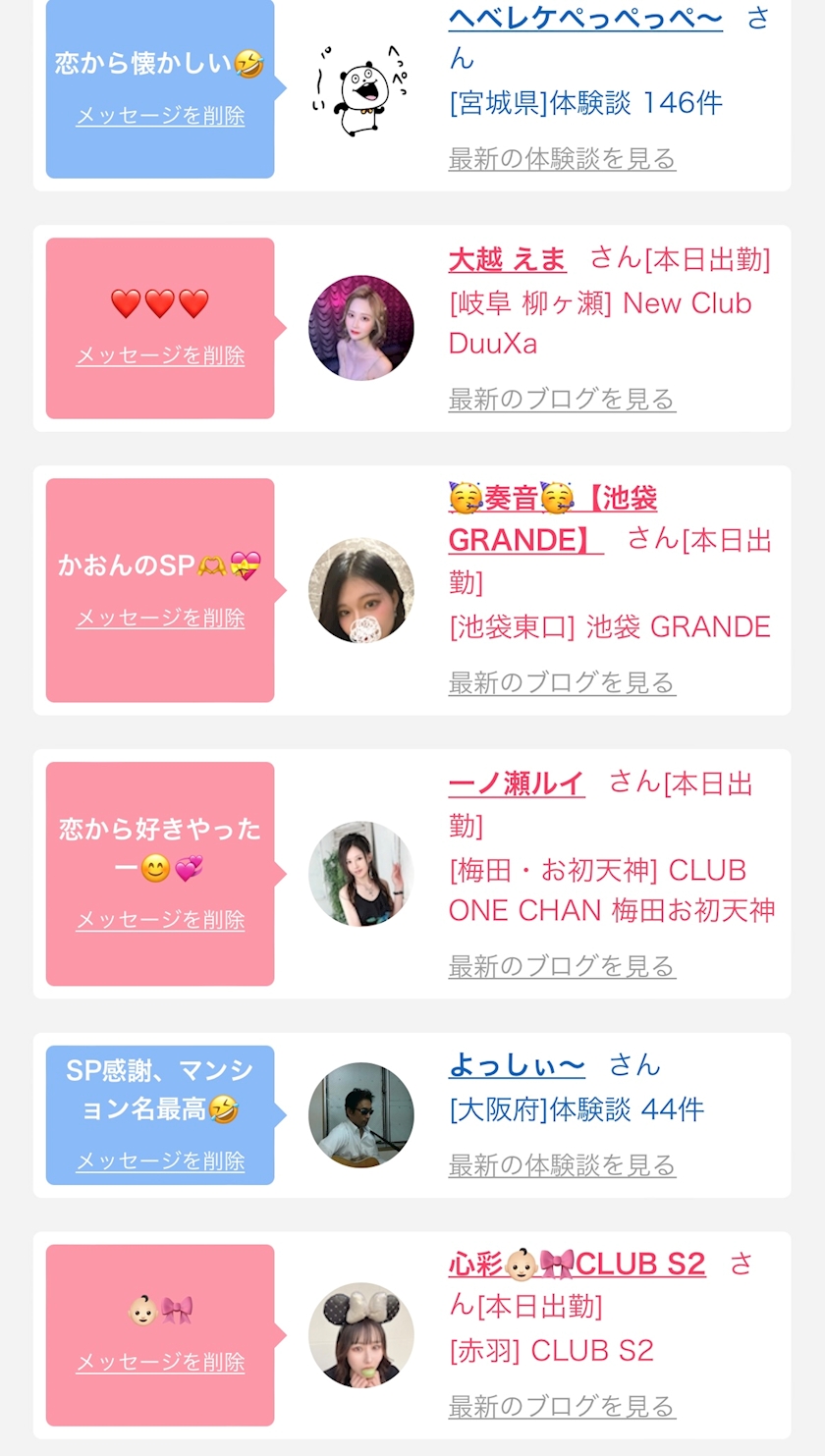Open 心彩 CLUB S2 profile link
The width and height of the screenshot is (825, 1456).
click(577, 1265)
